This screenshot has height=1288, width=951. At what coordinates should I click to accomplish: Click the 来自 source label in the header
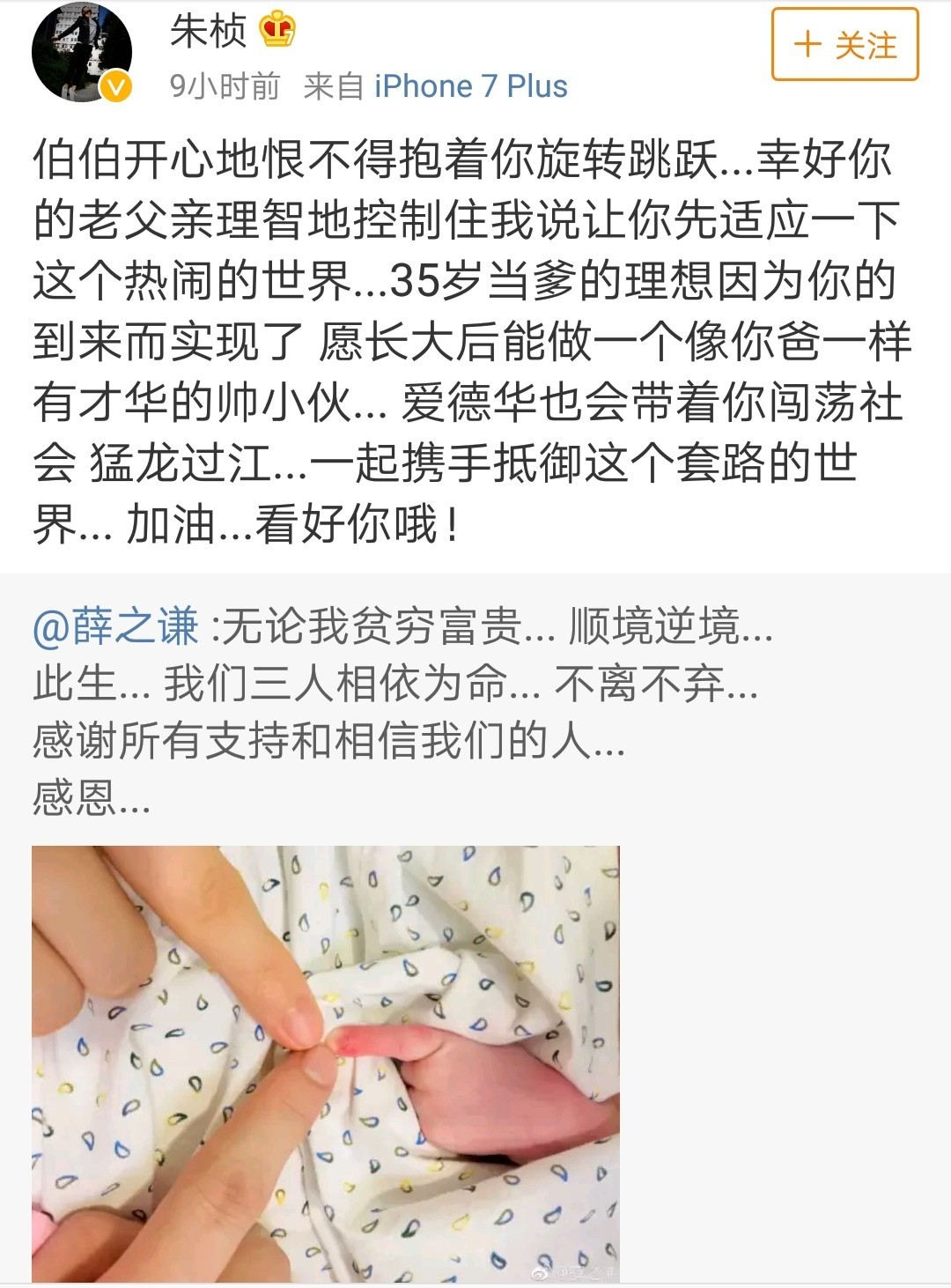(328, 85)
